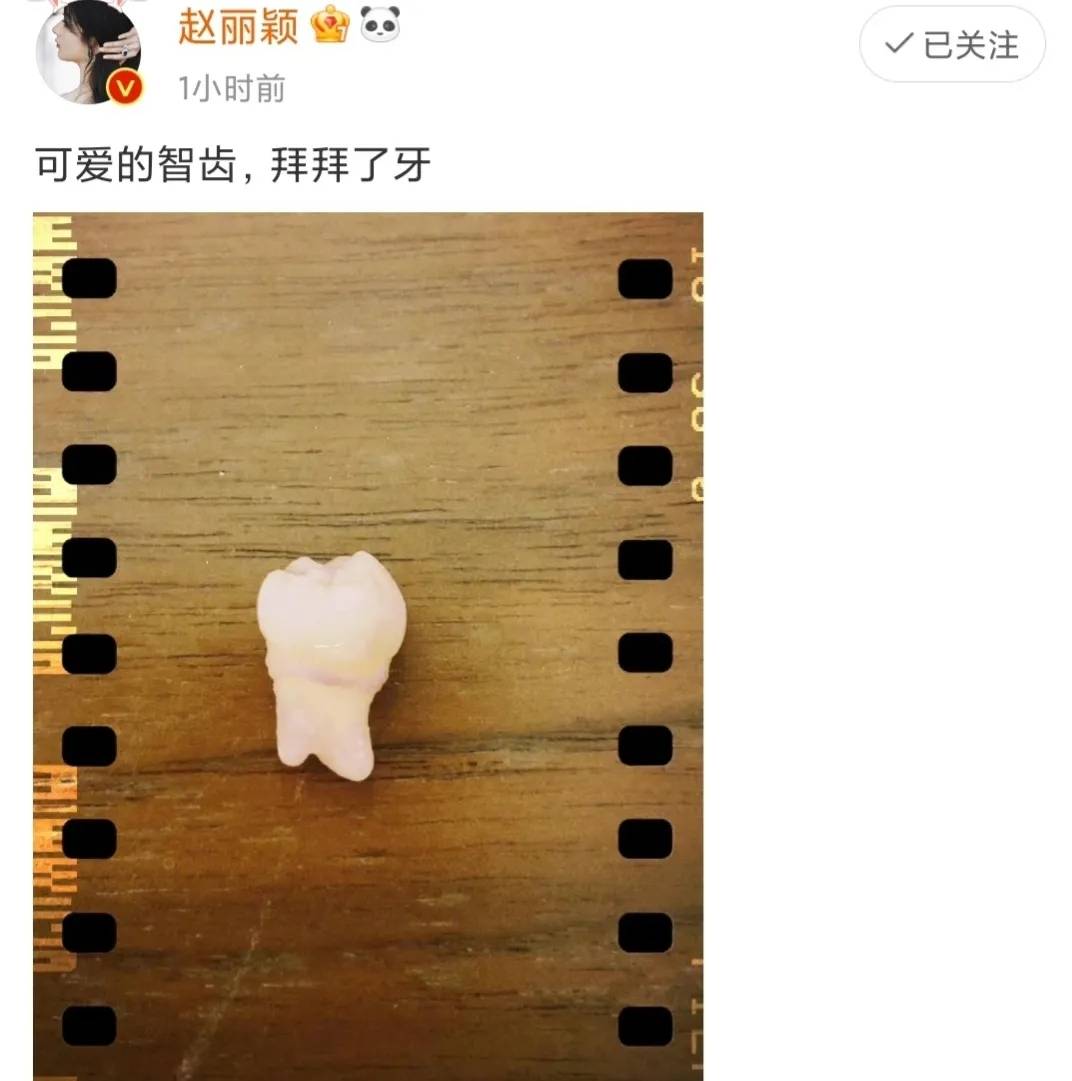Click the ring visible in the profile picture

[x=125, y=50]
